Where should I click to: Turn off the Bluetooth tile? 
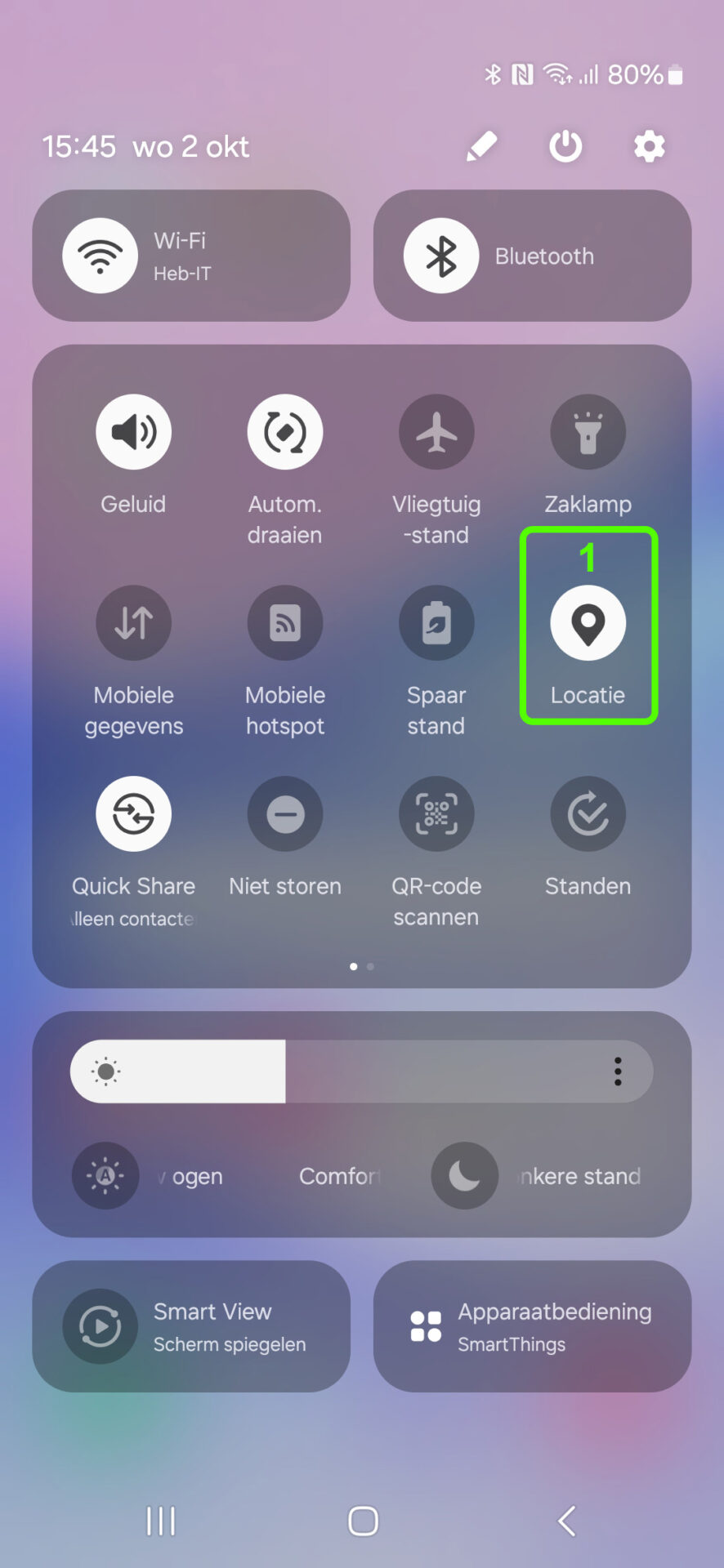coord(441,256)
